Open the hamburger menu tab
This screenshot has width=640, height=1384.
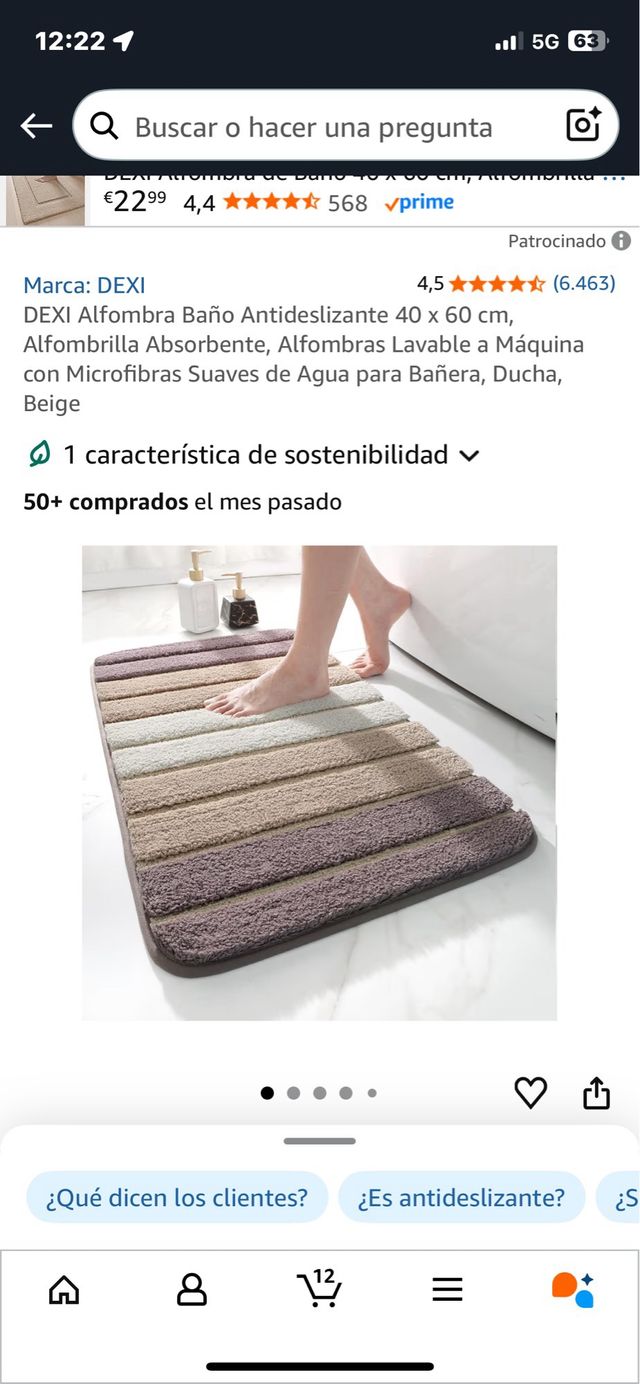pyautogui.click(x=448, y=1290)
